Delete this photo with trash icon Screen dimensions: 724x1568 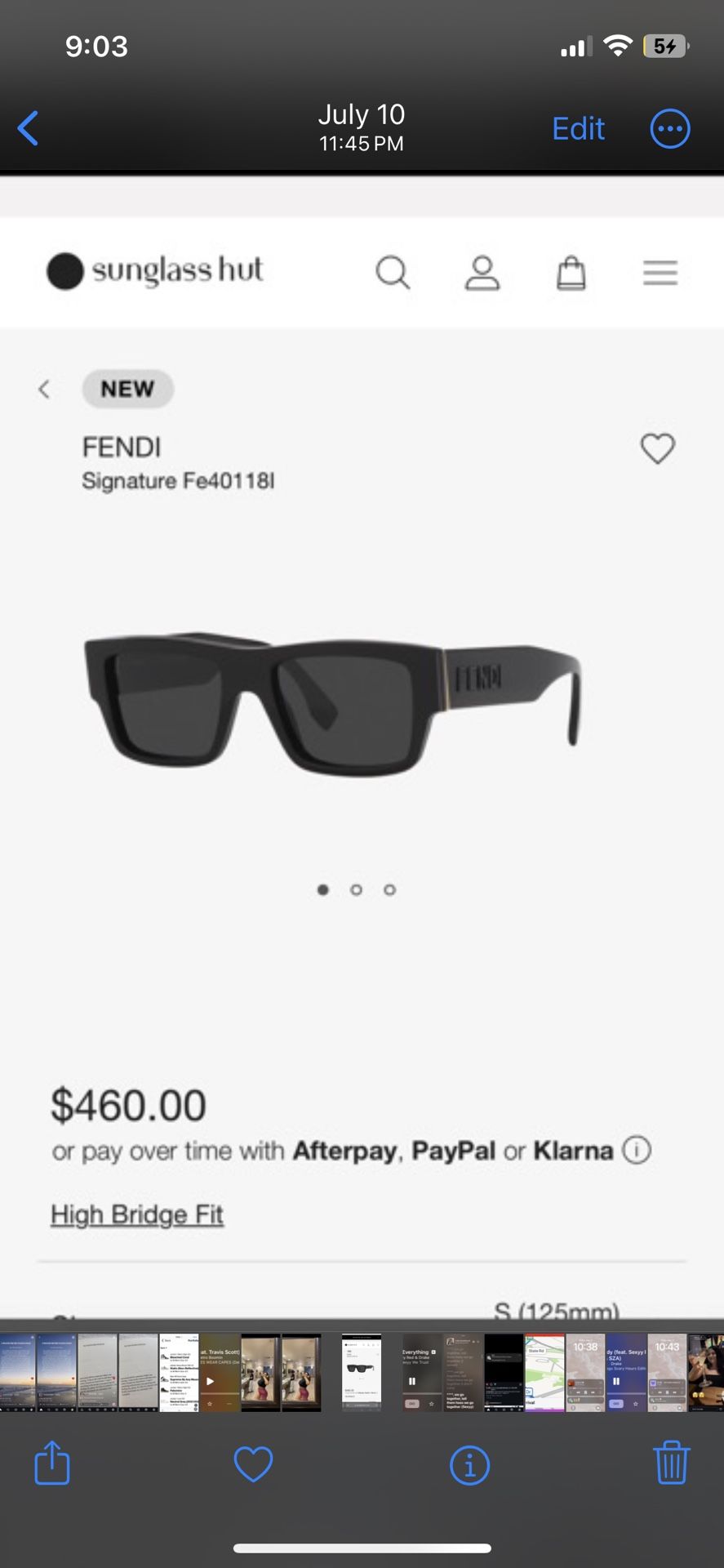tap(672, 1463)
